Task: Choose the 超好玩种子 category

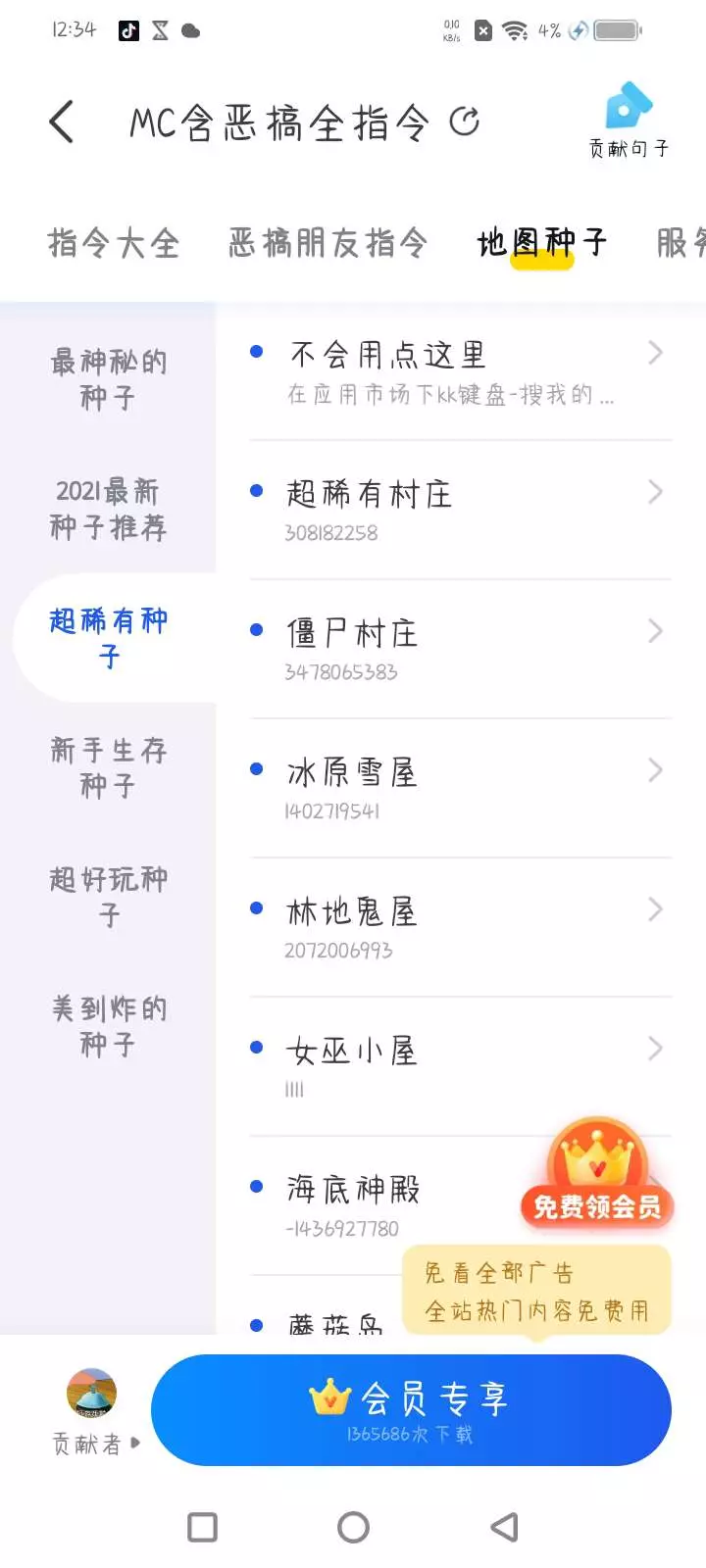Action: (108, 896)
